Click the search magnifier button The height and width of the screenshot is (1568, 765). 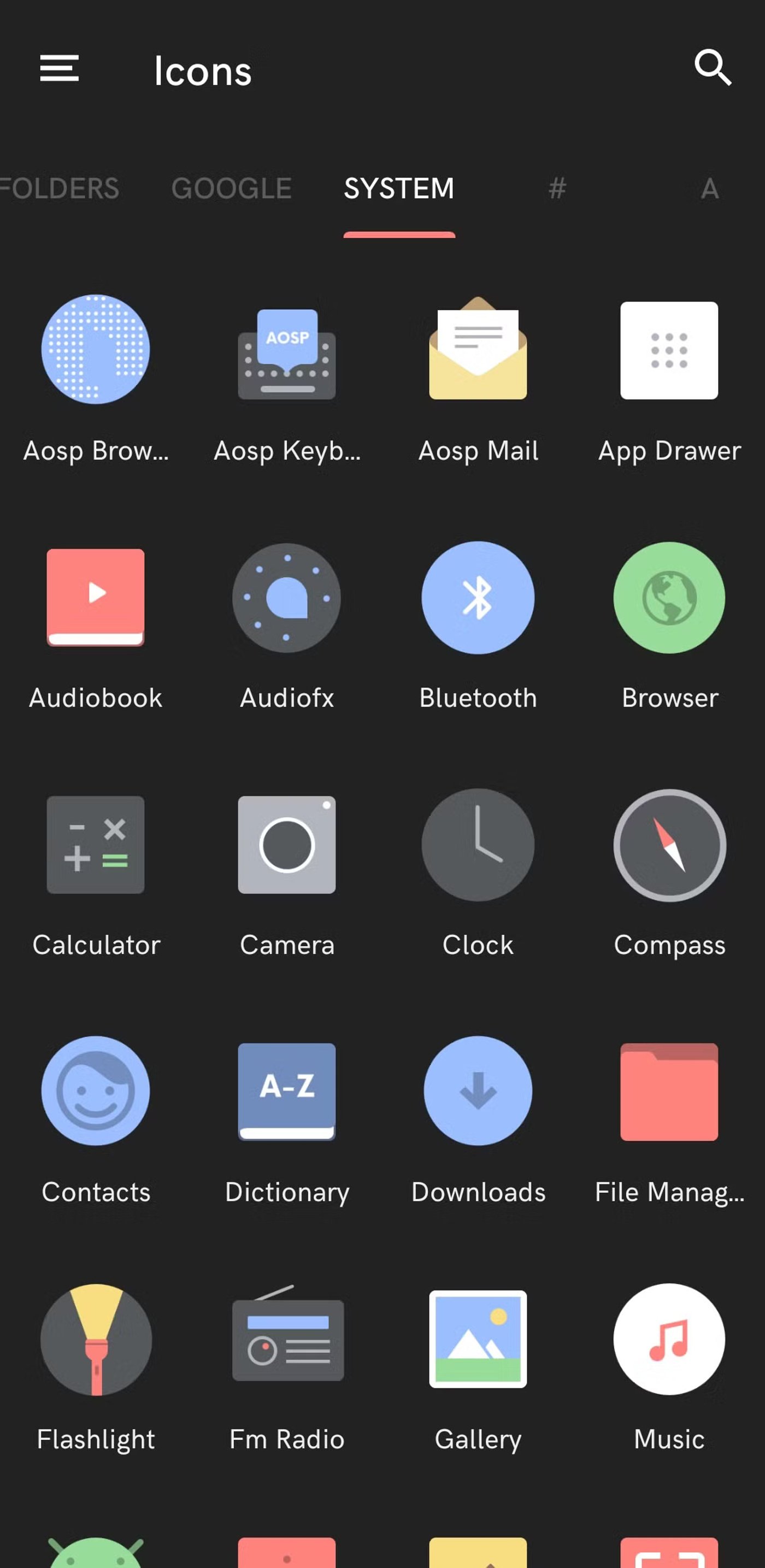(x=713, y=68)
